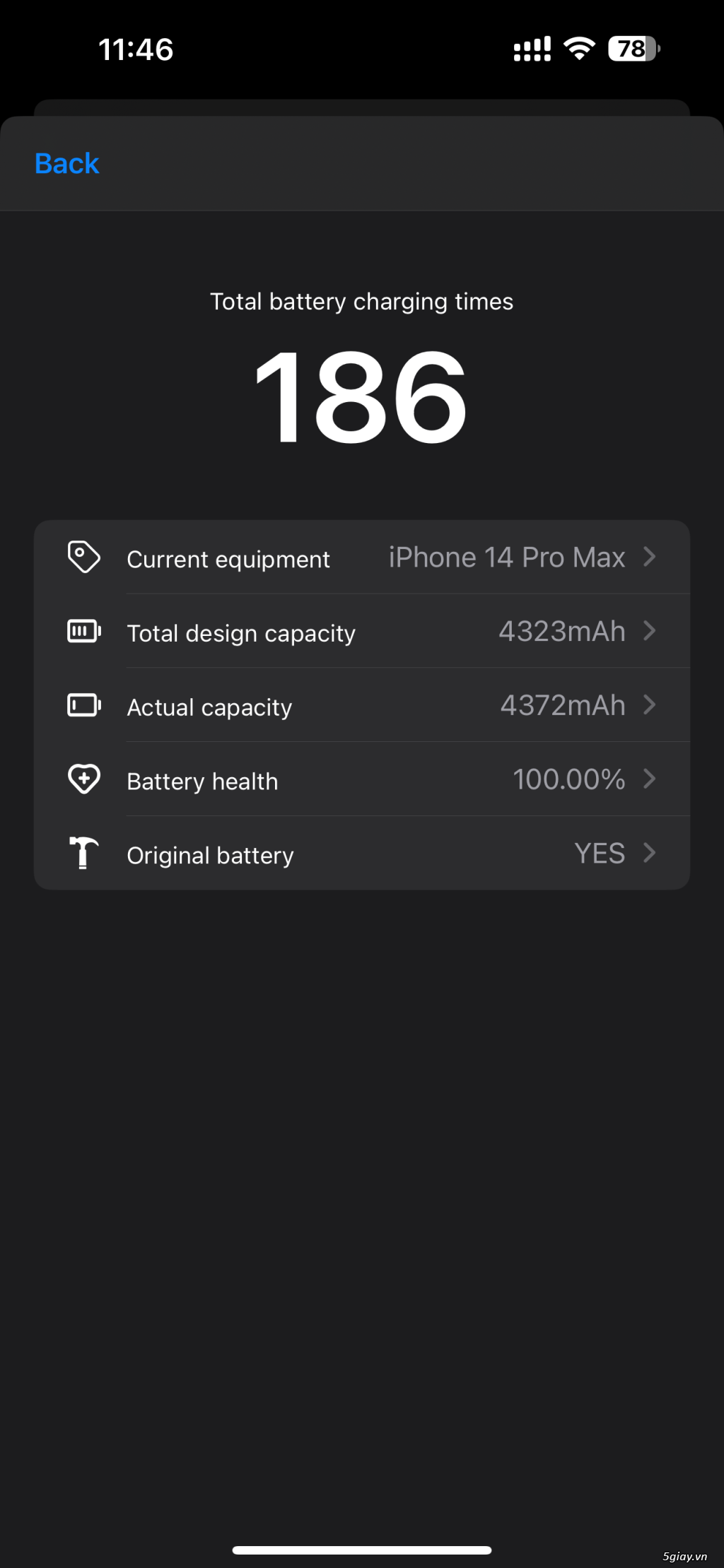Tap the Back button
This screenshot has height=1568, width=724.
(x=66, y=164)
